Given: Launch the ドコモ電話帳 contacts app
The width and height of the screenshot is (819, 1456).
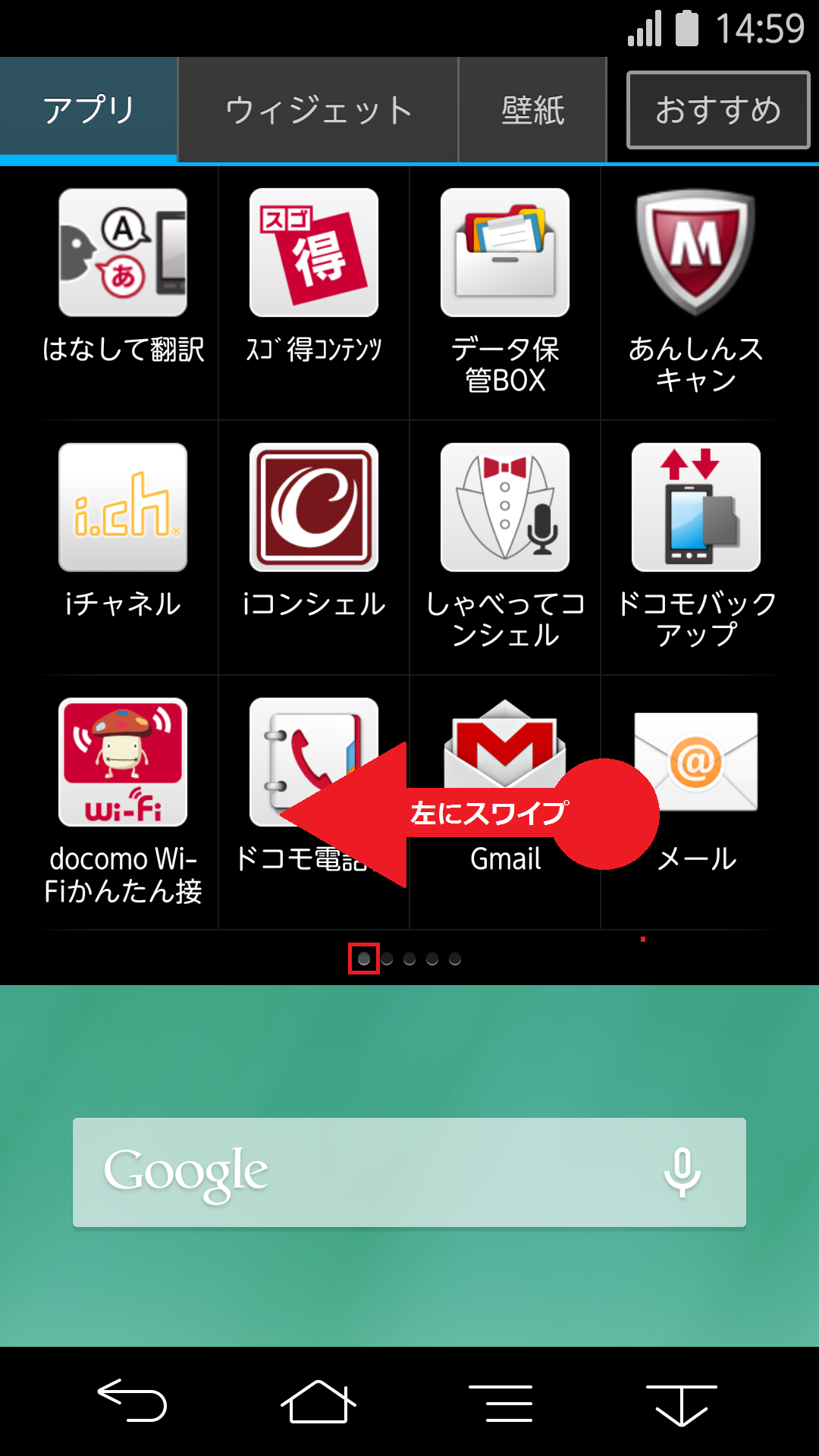Looking at the screenshot, I should (x=312, y=762).
